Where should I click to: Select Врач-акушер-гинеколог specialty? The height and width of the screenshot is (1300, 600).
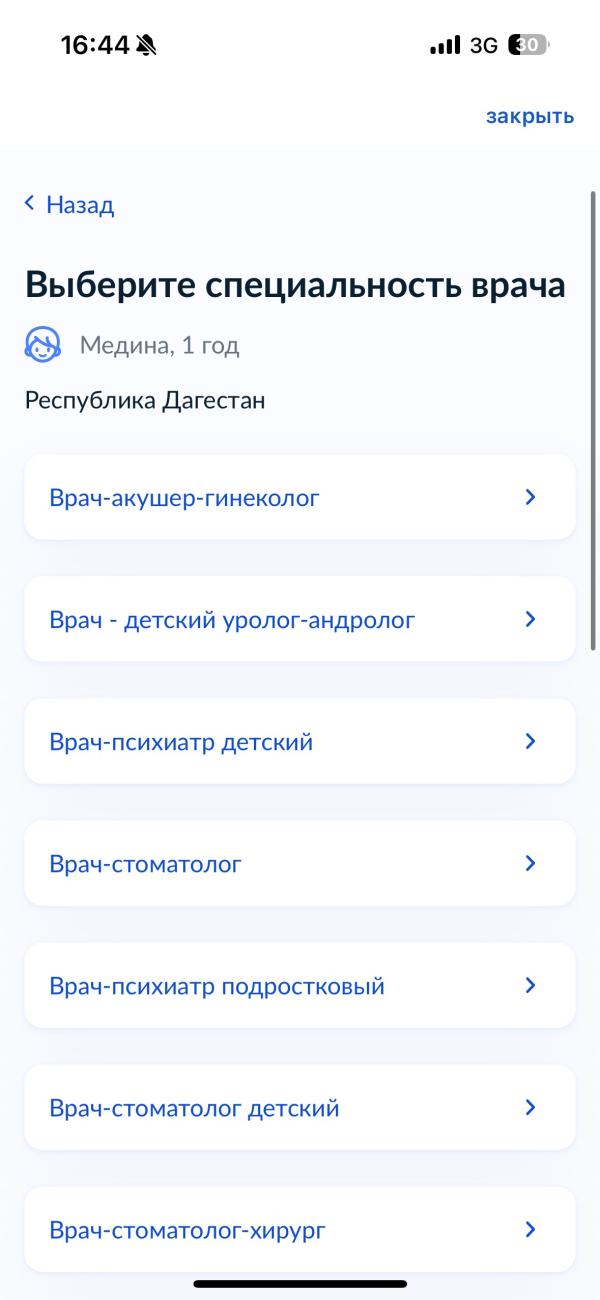coord(300,497)
